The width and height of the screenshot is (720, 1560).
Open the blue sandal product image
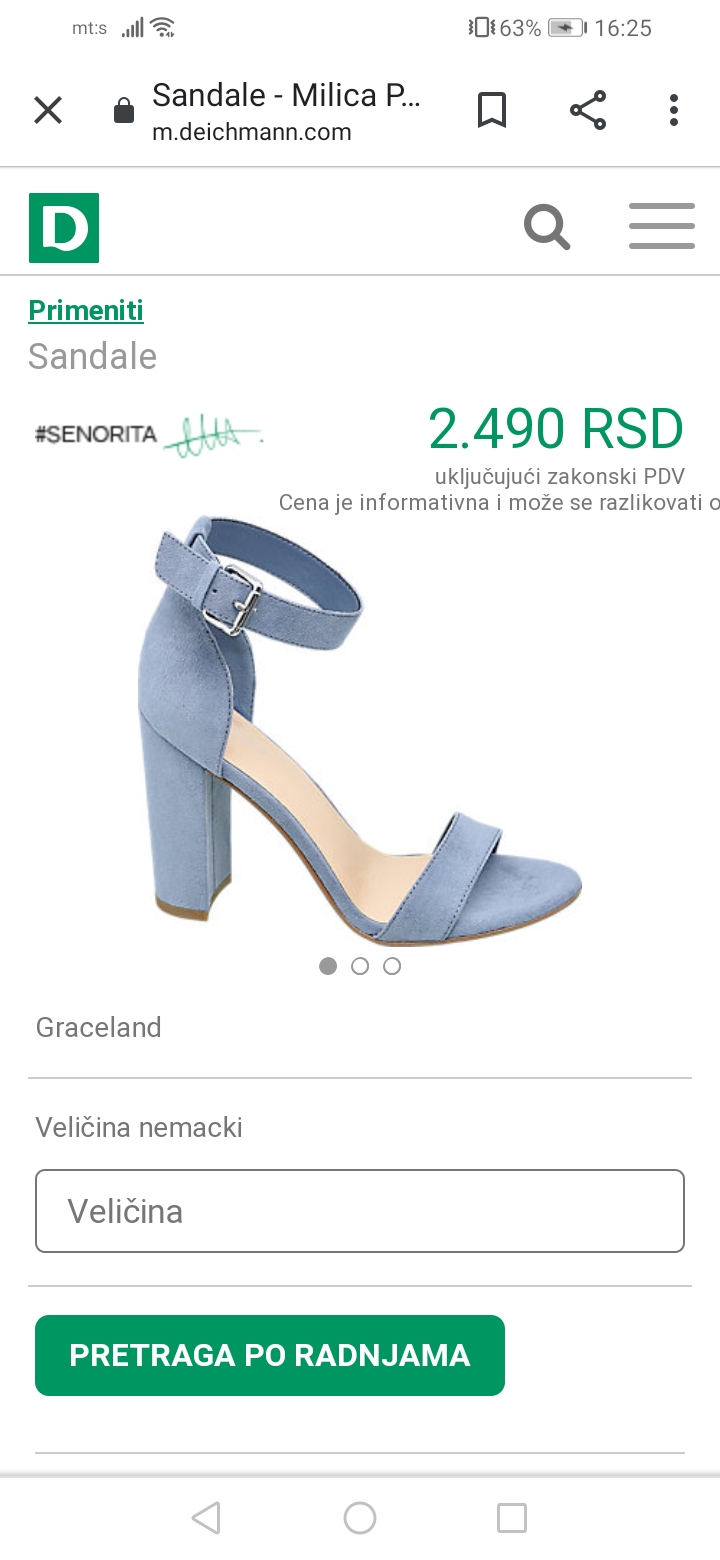coord(359,730)
